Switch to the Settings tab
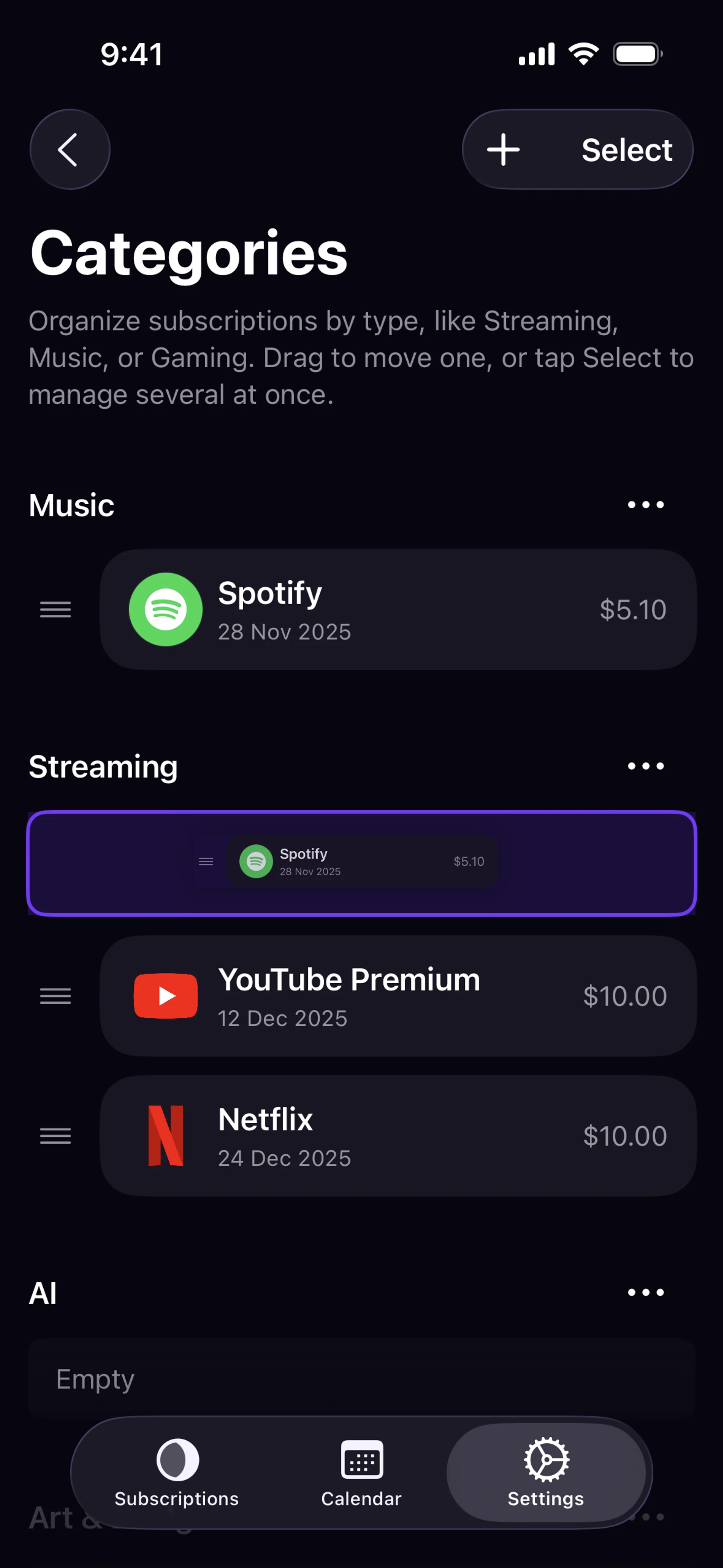 (546, 1472)
